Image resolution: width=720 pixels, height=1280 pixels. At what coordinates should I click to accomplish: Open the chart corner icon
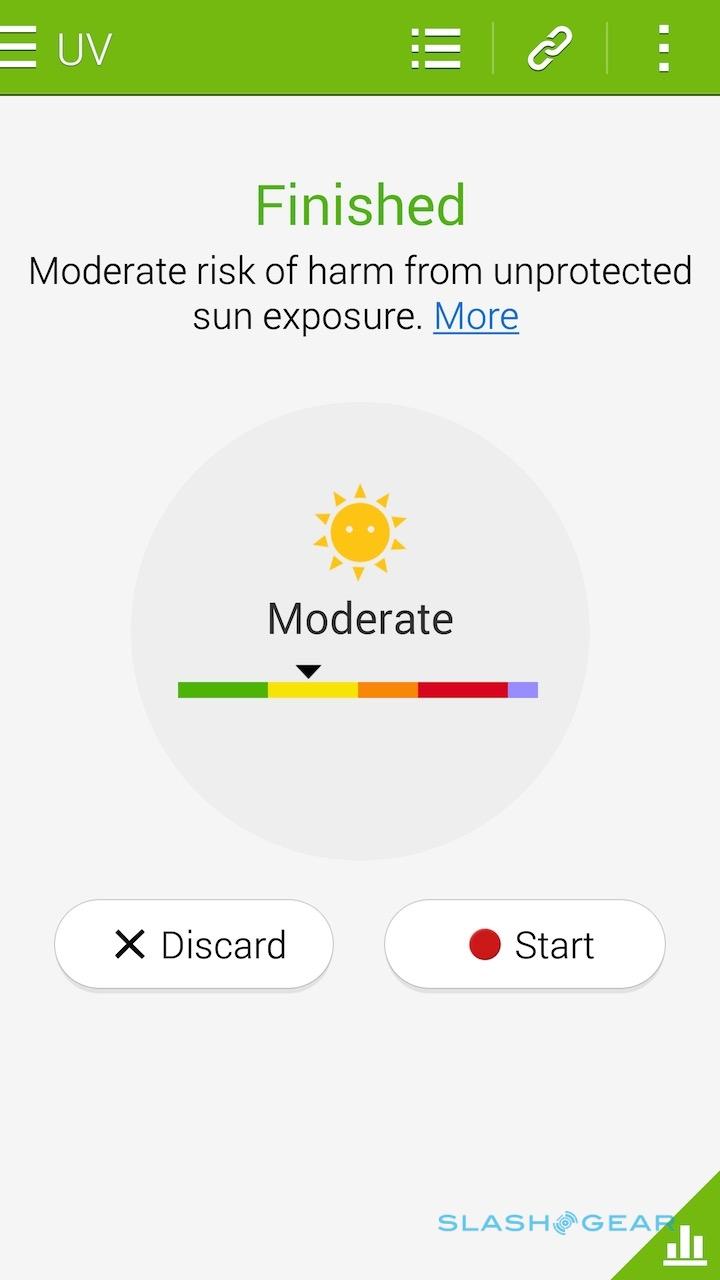coord(684,1244)
